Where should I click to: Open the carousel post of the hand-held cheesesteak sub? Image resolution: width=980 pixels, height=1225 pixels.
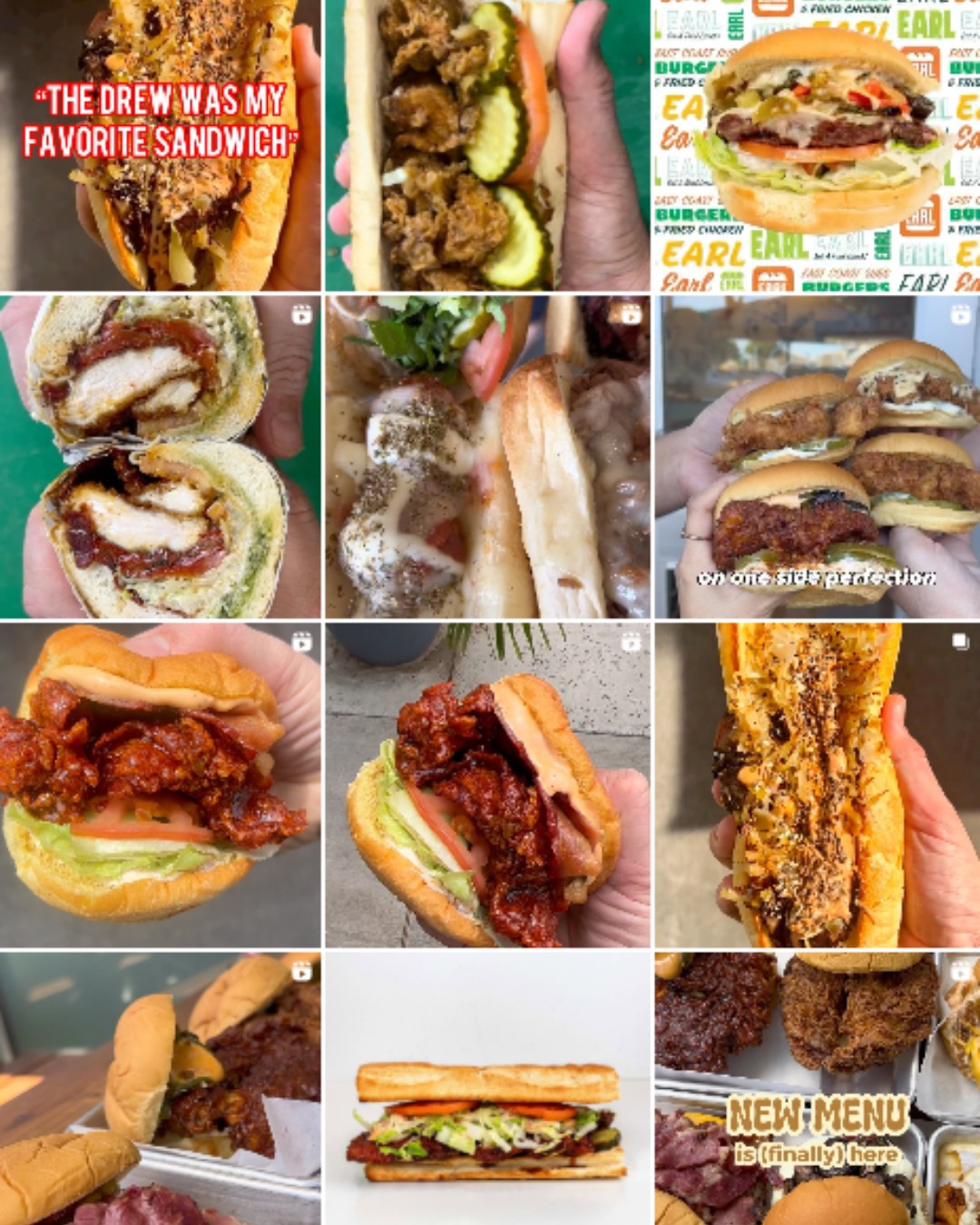(x=817, y=785)
